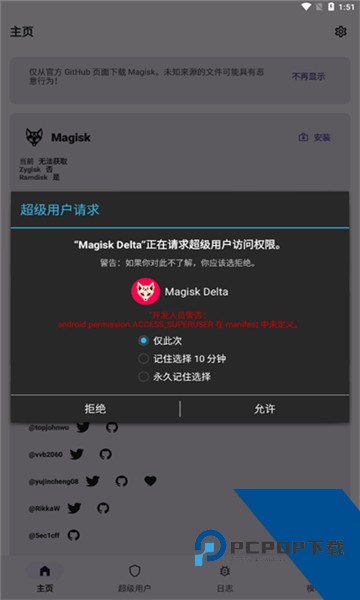Select the 仅此次 option
This screenshot has height=600, width=360.
point(160,341)
